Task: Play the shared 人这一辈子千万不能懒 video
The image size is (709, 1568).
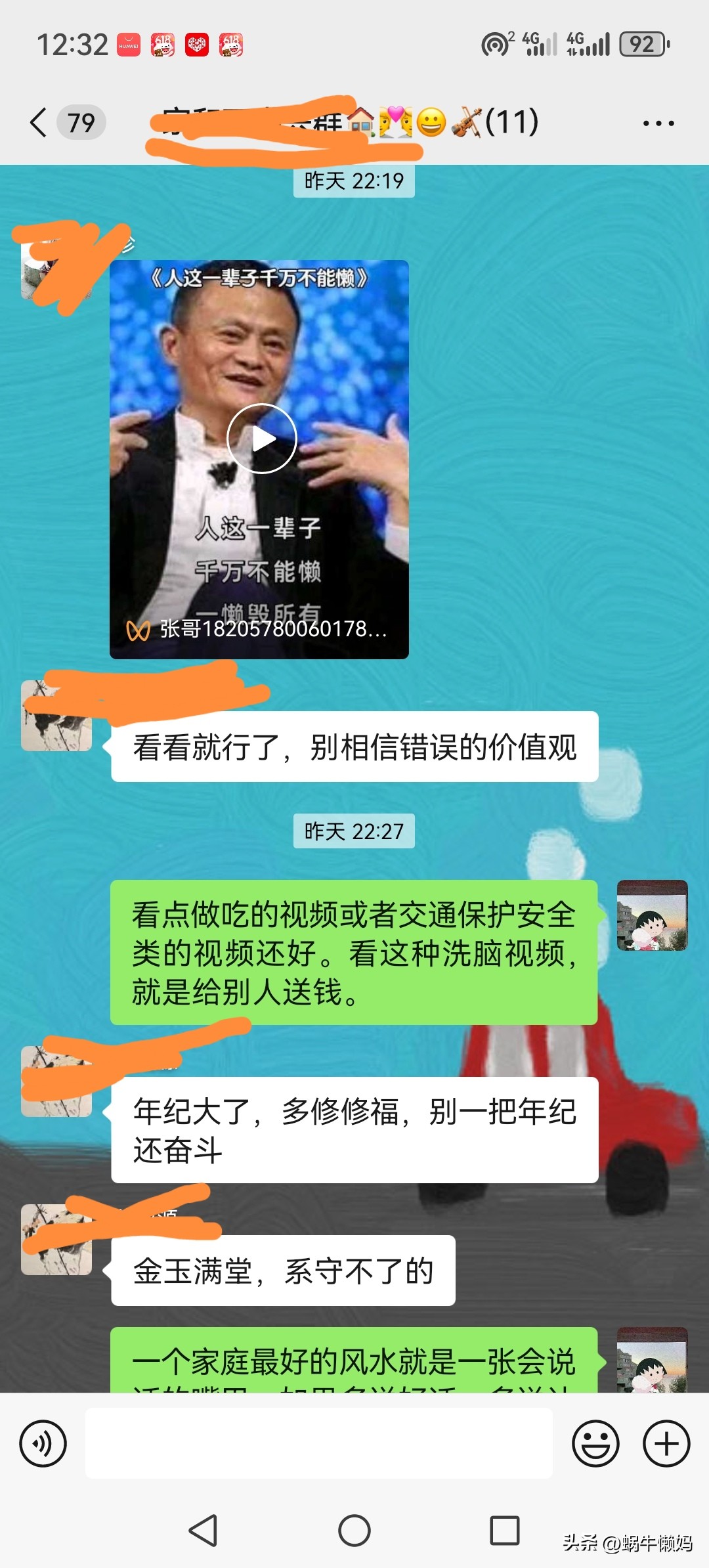Action: tap(262, 439)
